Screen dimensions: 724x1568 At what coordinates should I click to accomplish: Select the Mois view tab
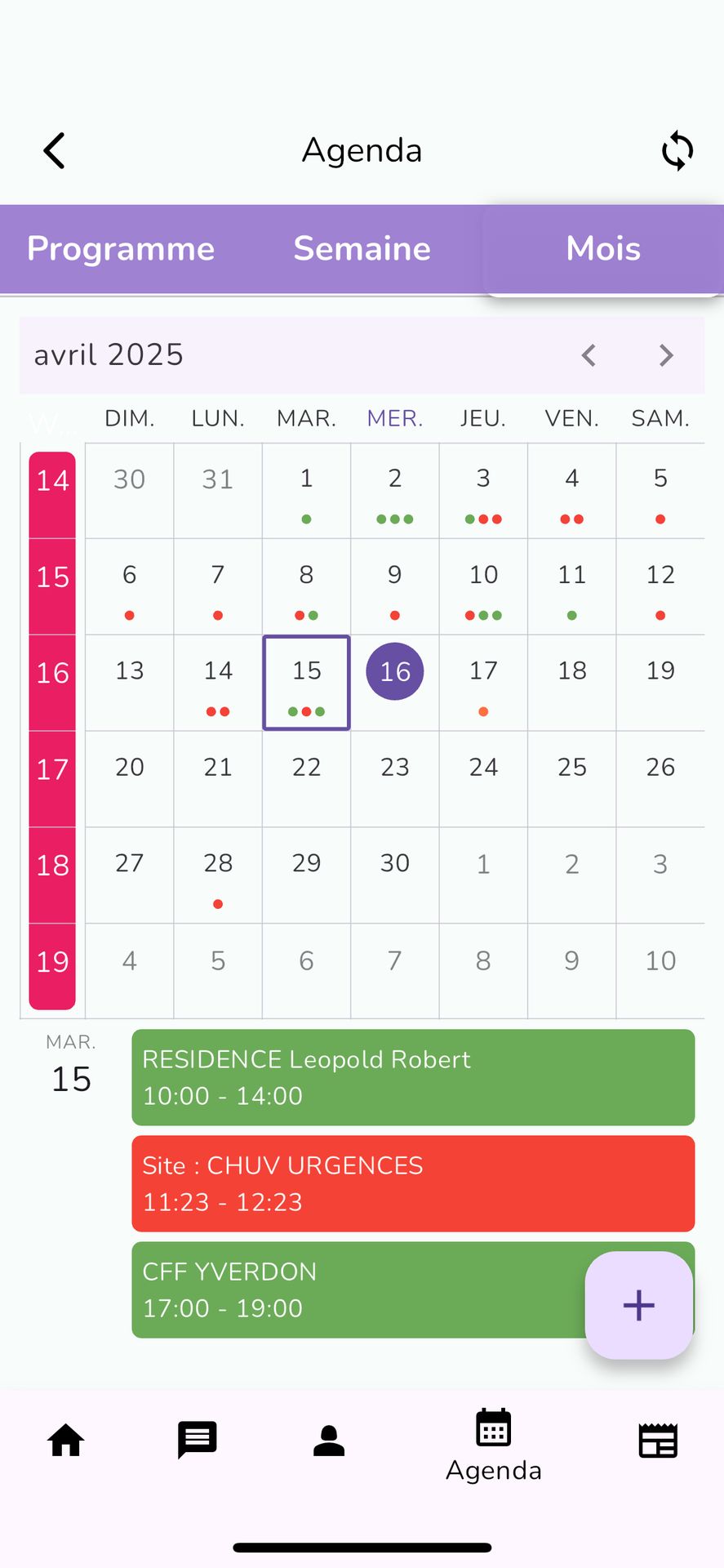point(603,249)
